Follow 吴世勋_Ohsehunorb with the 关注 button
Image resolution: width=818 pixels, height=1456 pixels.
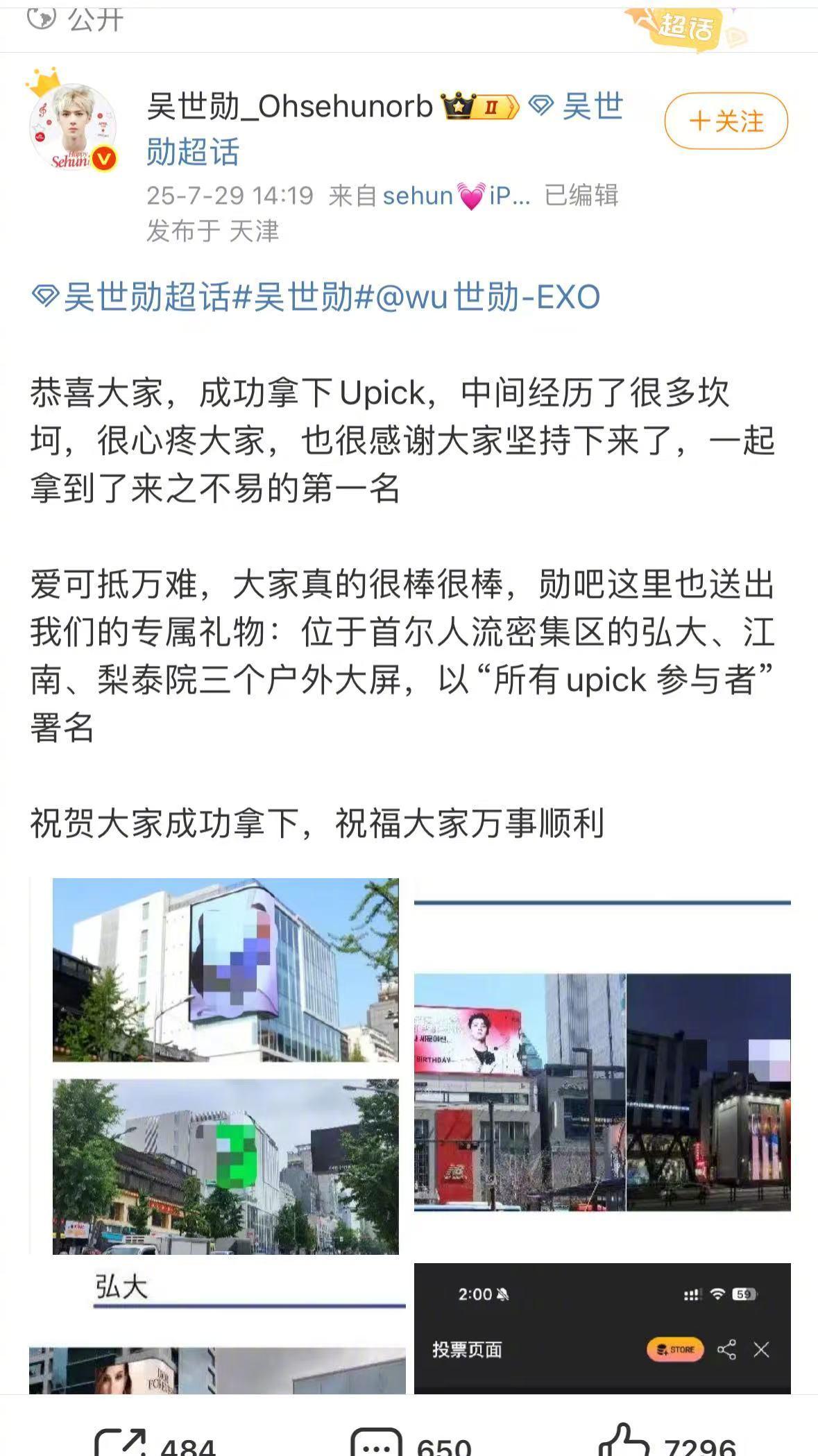pyautogui.click(x=726, y=121)
